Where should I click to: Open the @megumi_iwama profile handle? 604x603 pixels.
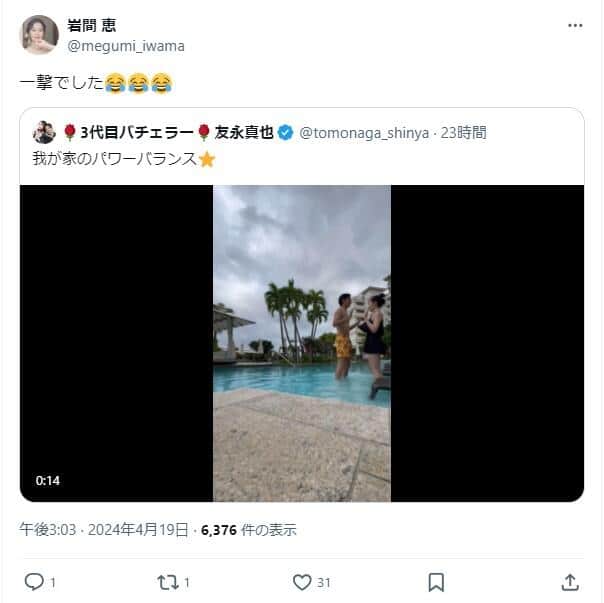click(x=126, y=46)
